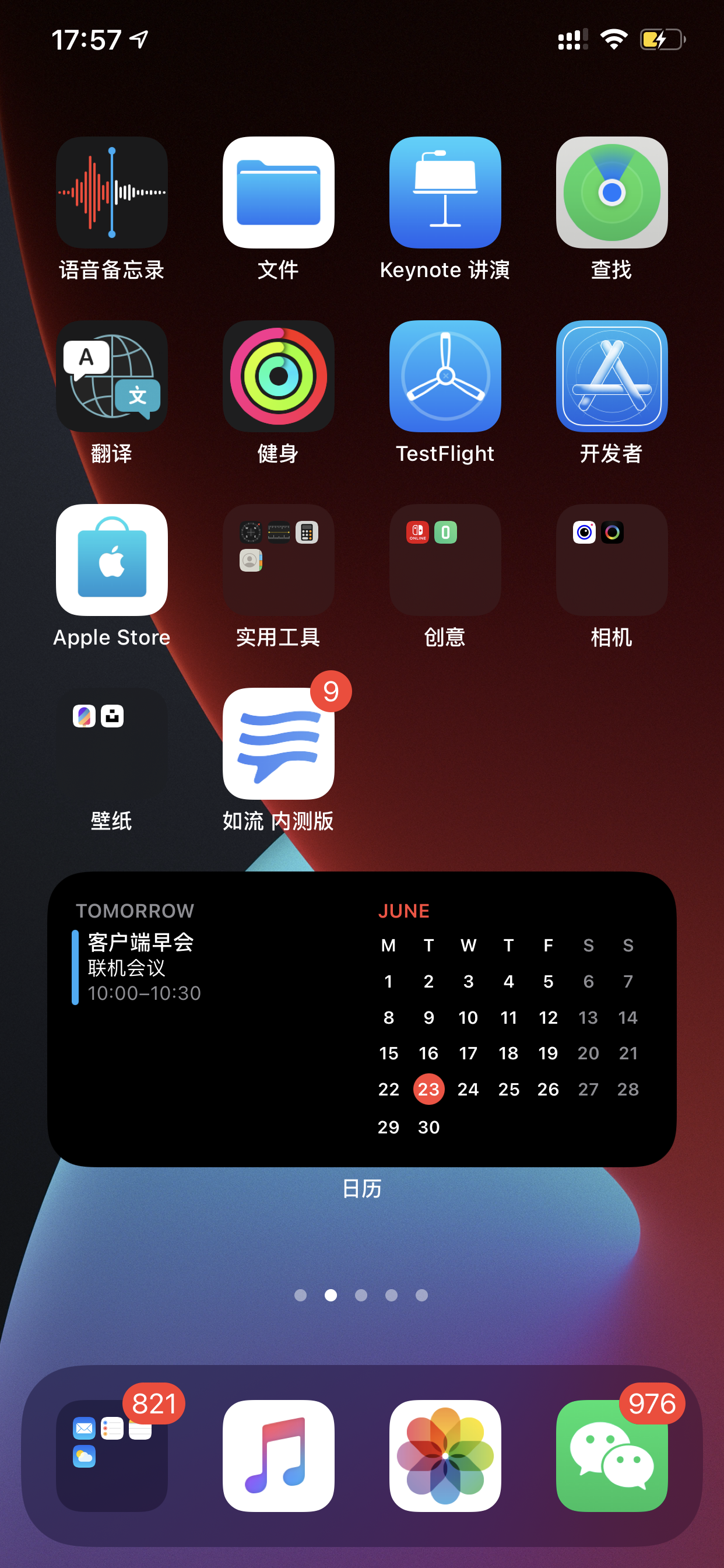Launch the Music app from the dock
Viewport: 724px width, 1568px height.
click(278, 1456)
